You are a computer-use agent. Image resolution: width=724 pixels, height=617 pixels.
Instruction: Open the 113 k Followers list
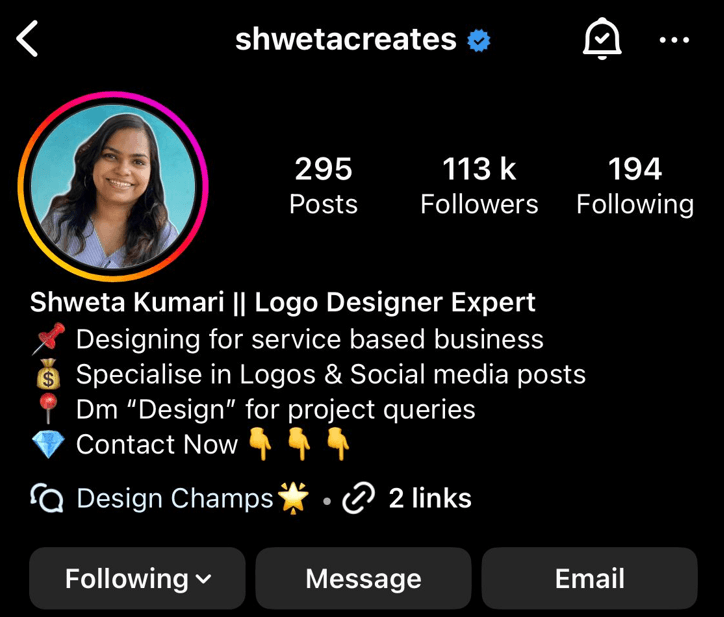[x=479, y=186]
